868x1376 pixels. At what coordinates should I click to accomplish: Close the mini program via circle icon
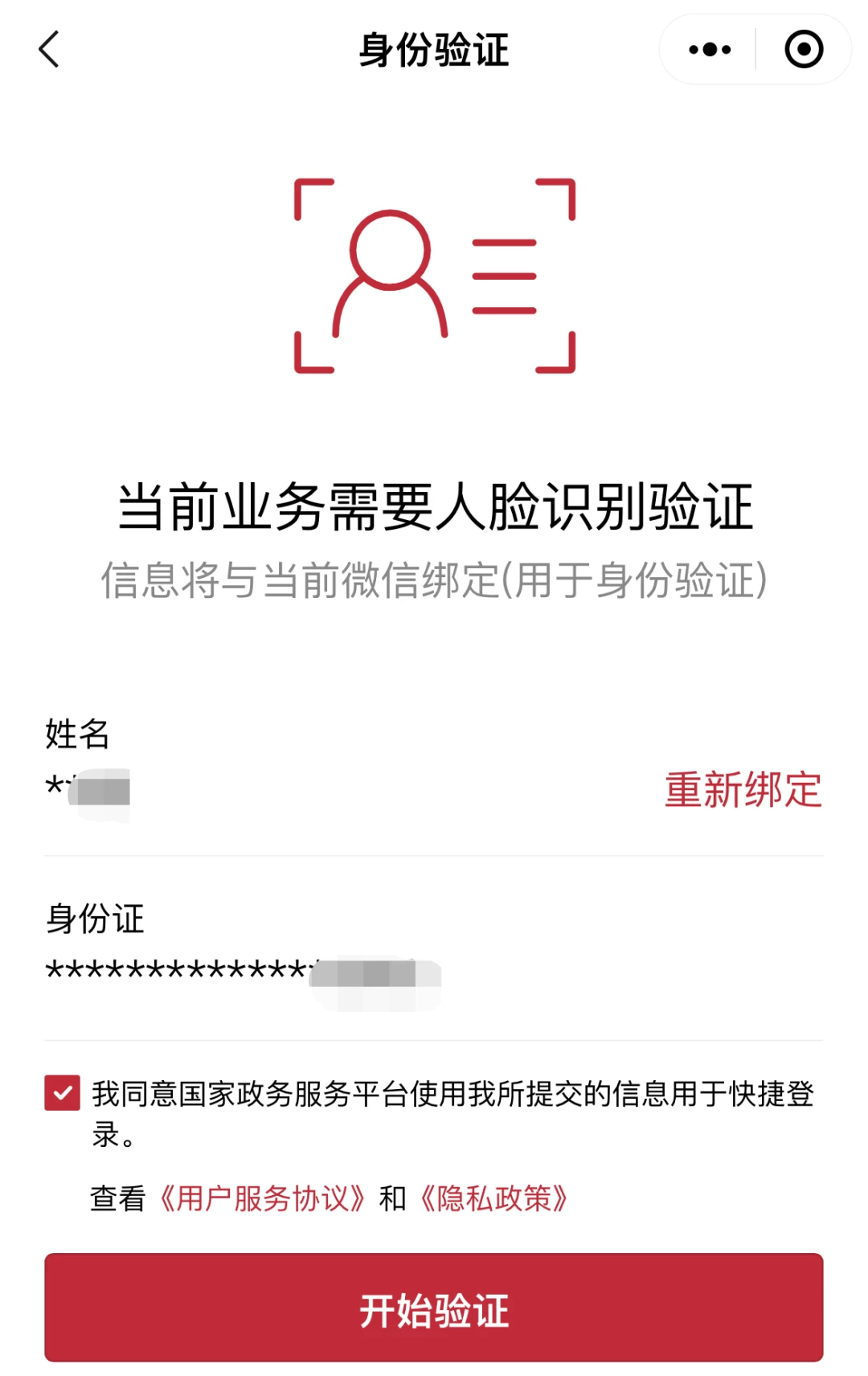point(803,50)
